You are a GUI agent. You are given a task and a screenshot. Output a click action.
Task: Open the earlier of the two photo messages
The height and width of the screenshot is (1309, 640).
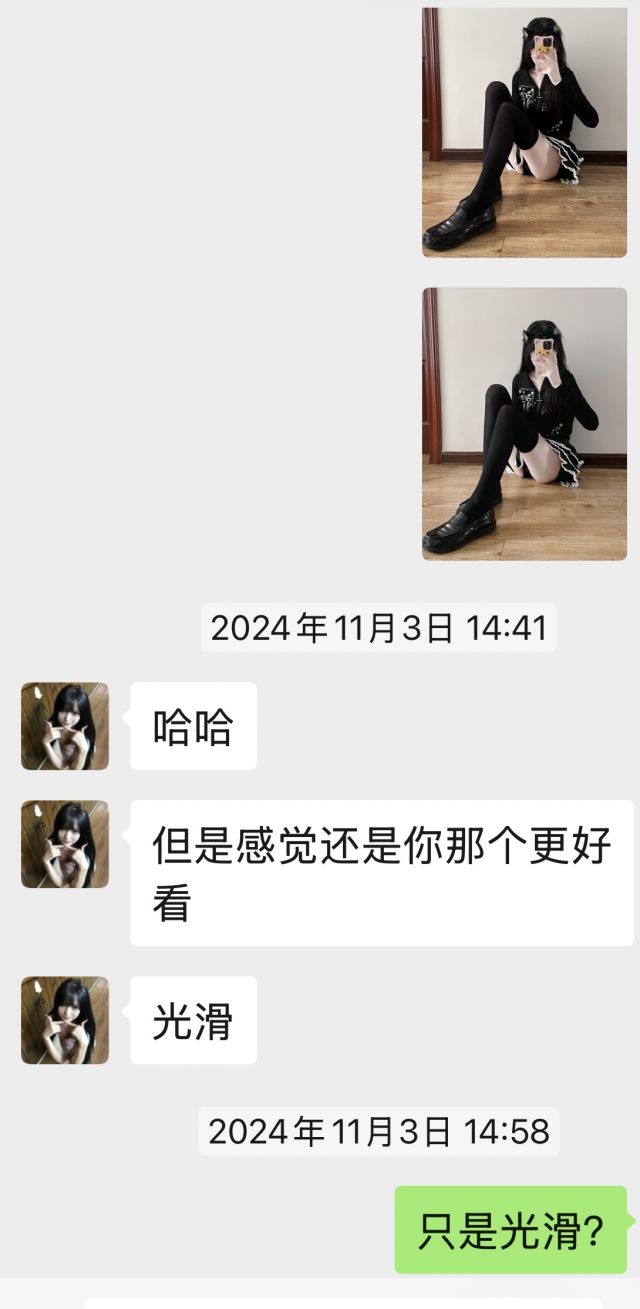pyautogui.click(x=524, y=132)
